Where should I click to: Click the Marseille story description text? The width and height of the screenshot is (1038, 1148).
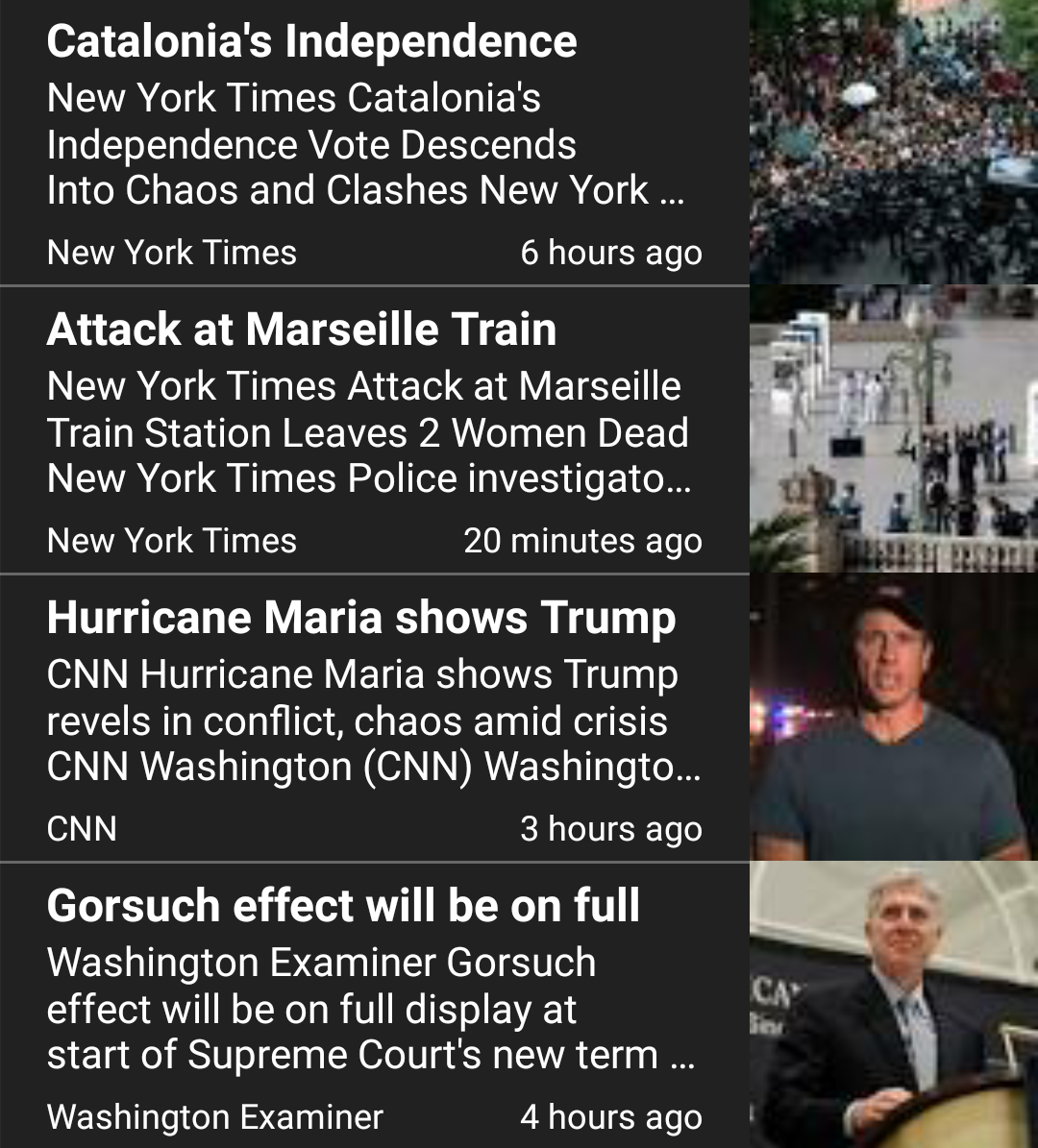(368, 432)
